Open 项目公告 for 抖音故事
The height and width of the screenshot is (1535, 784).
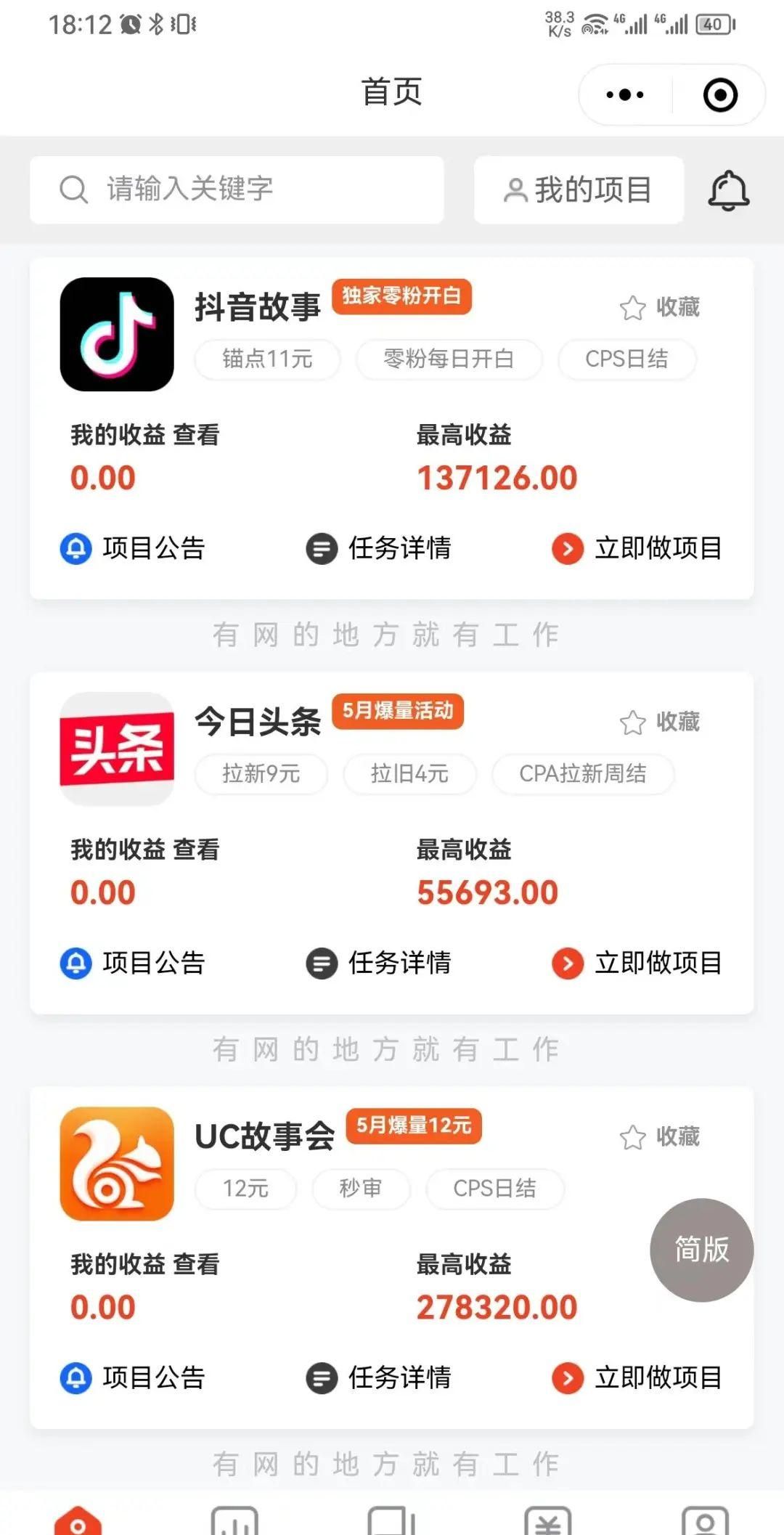[x=133, y=548]
